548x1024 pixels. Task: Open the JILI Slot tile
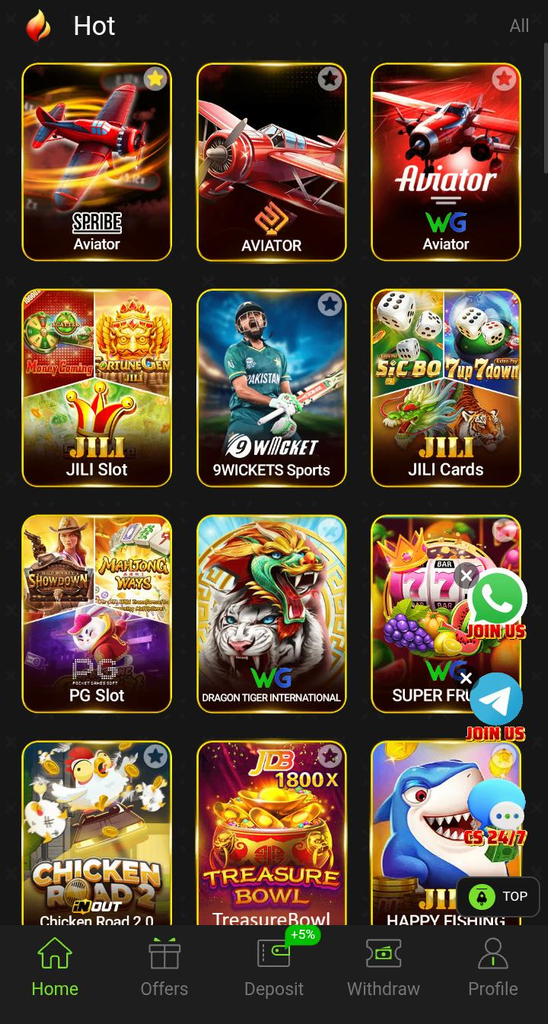point(97,388)
